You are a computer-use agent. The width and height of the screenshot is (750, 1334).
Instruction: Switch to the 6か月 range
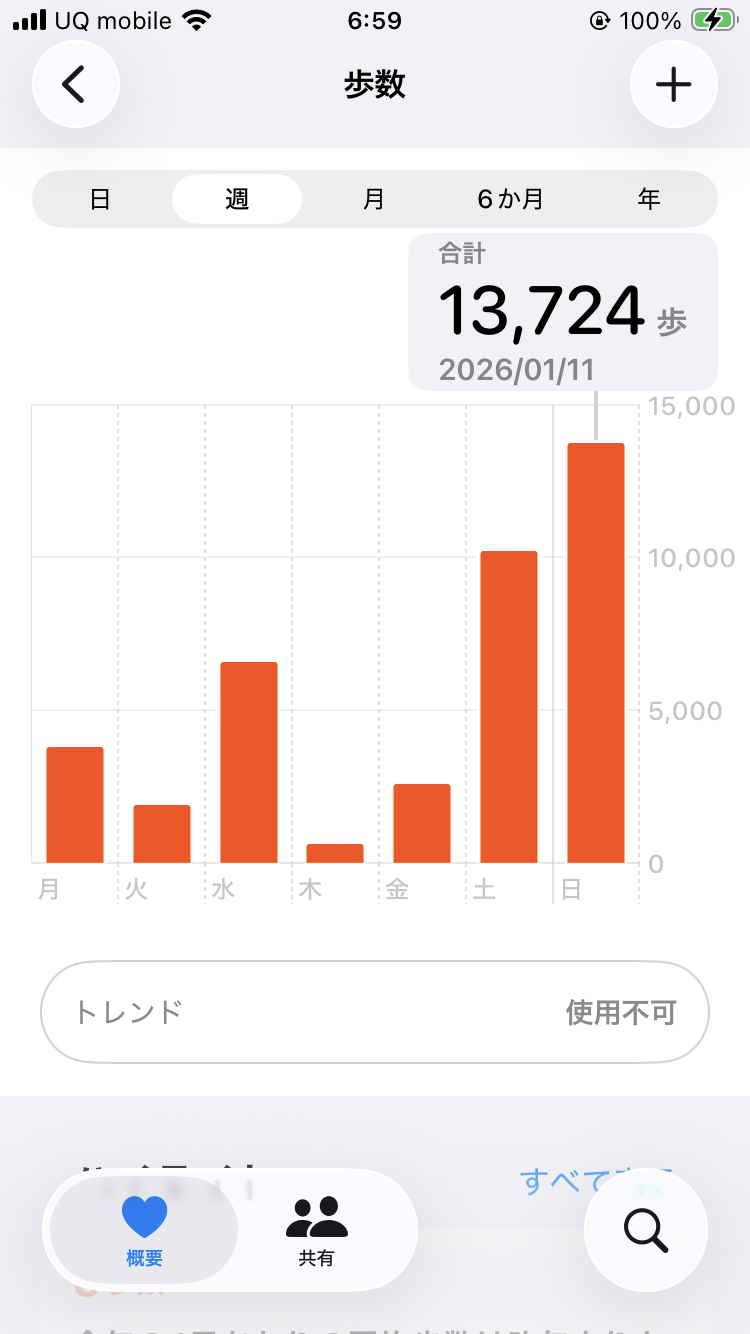pos(510,199)
